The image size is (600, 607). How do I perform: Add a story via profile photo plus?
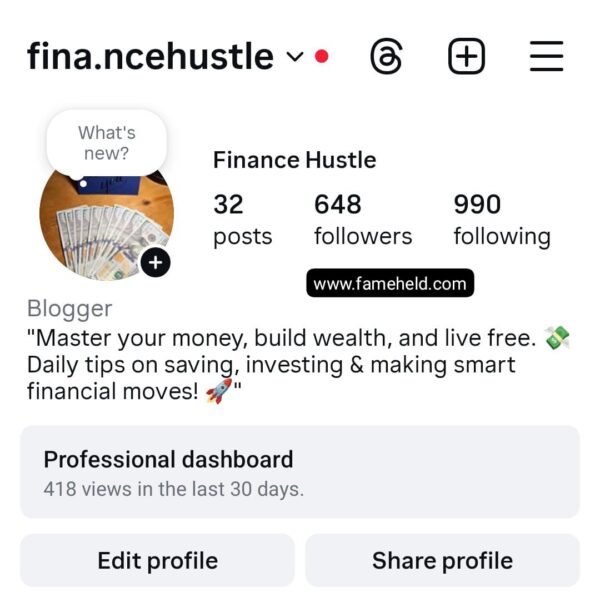[156, 263]
